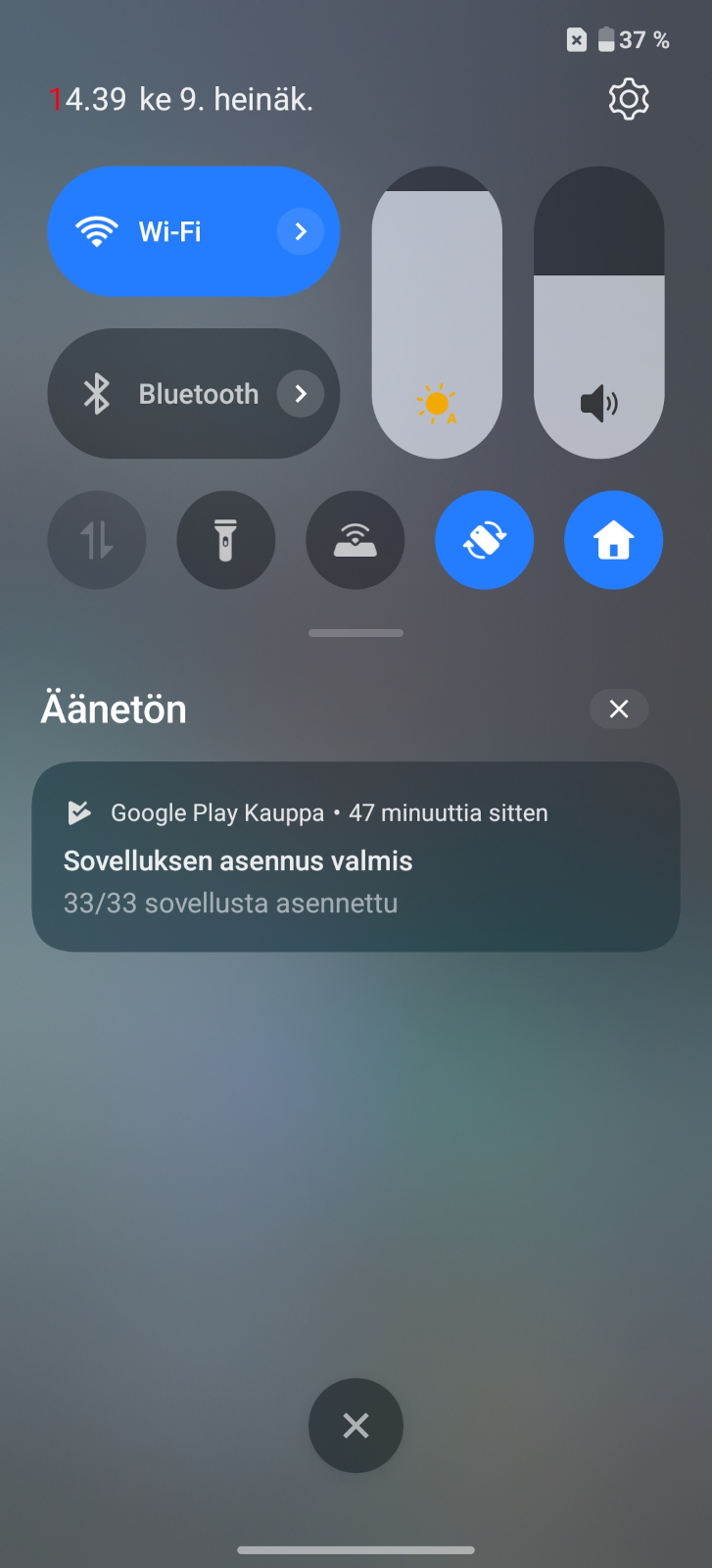This screenshot has height=1568, width=712.
Task: Tap the volume slider
Action: tap(599, 312)
